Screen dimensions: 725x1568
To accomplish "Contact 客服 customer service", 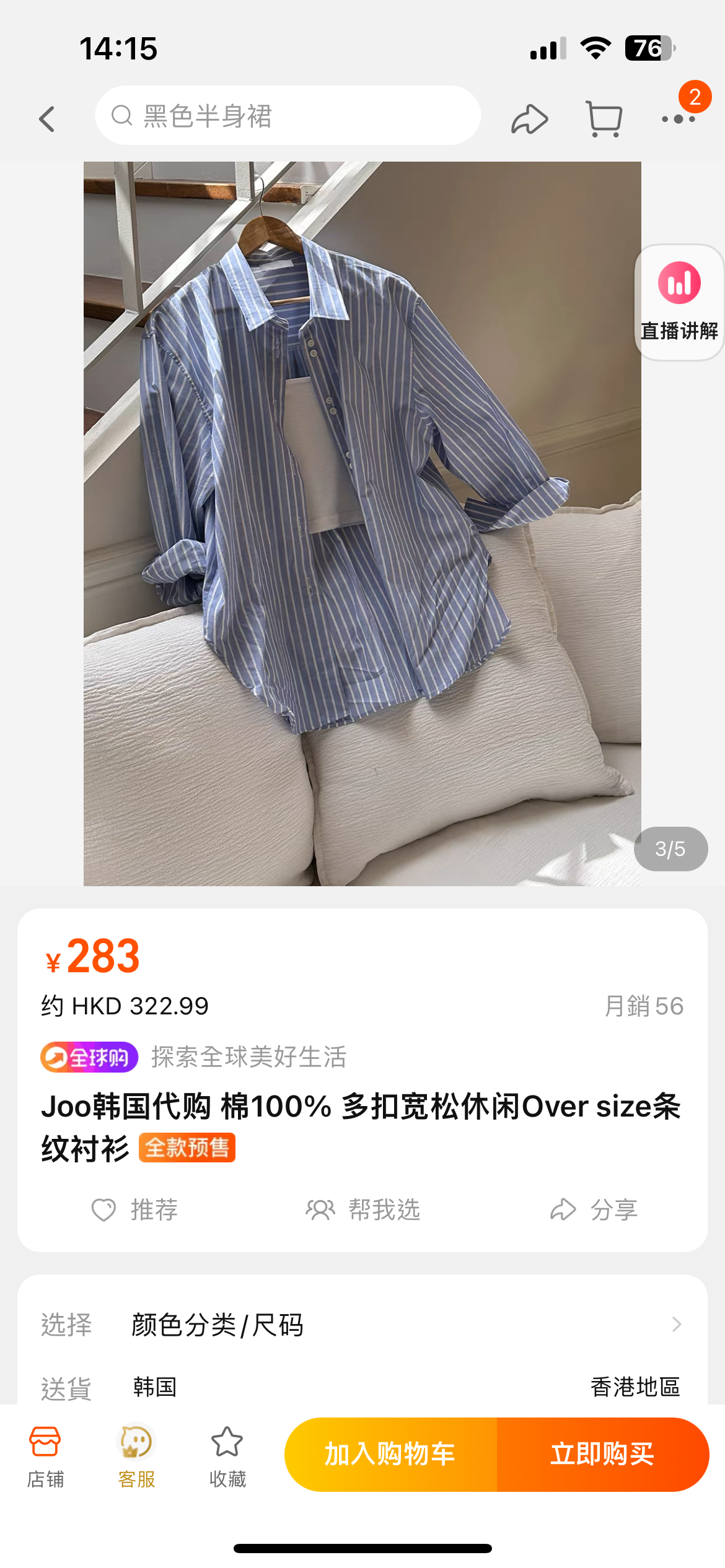I will click(x=136, y=1457).
